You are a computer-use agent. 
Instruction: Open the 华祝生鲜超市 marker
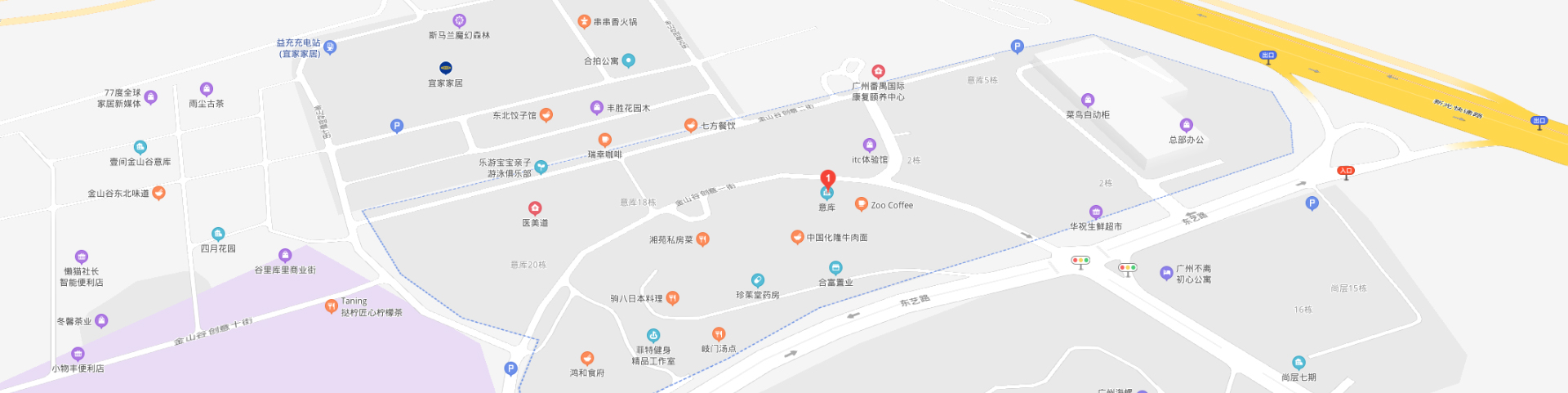click(1096, 212)
